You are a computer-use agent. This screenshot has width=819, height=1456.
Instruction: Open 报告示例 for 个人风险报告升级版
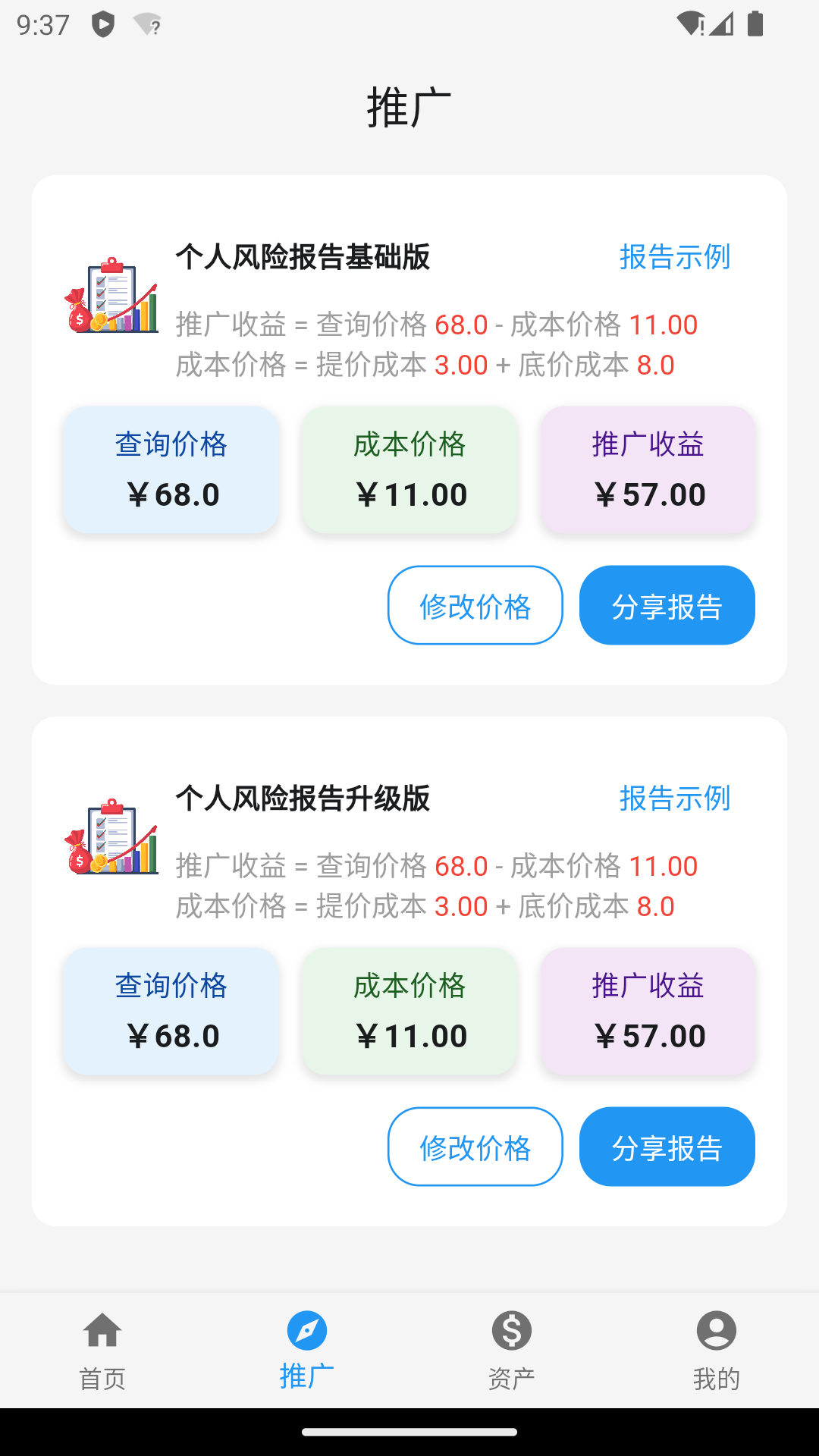tap(674, 799)
